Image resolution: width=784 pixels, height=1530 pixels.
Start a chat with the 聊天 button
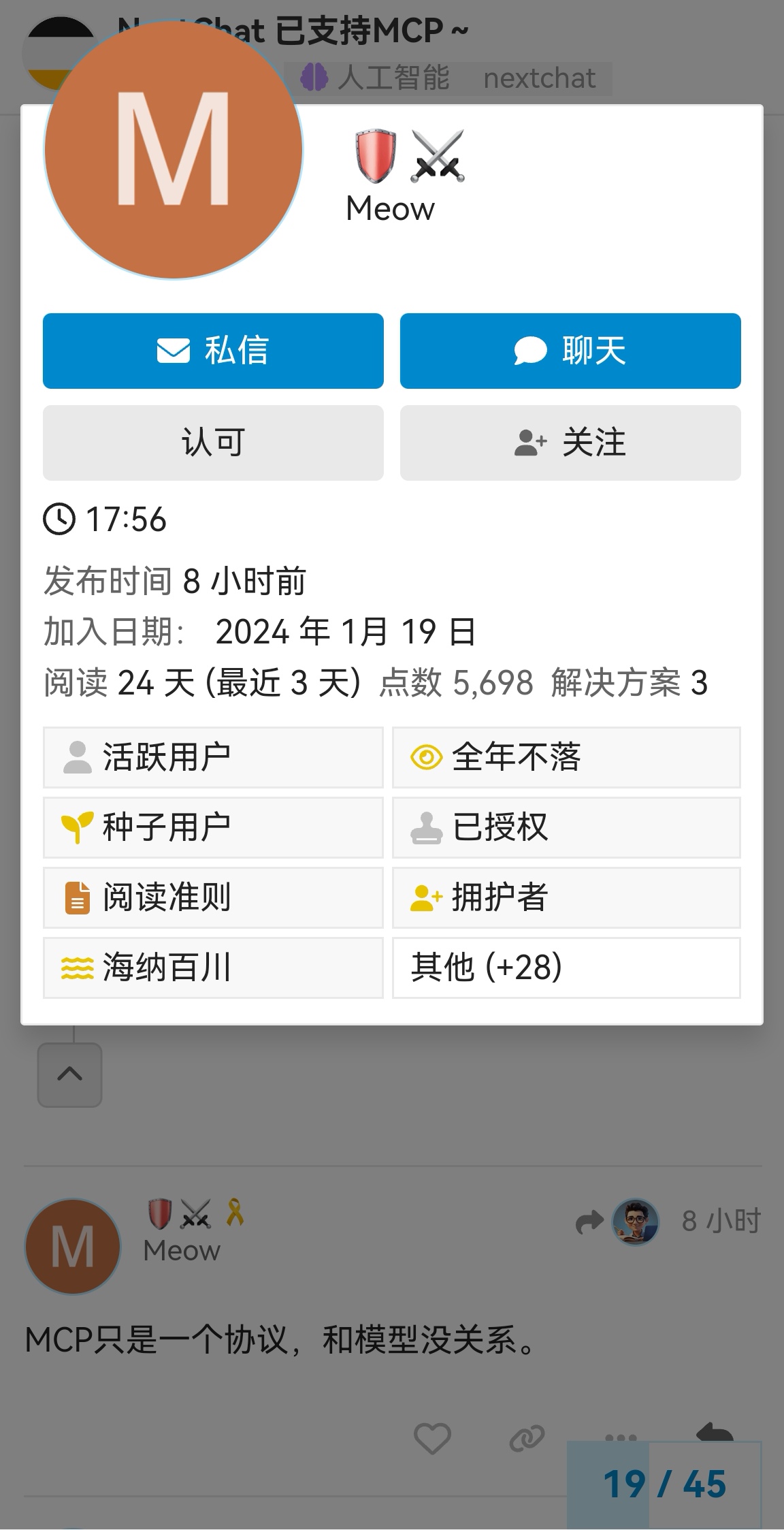pyautogui.click(x=570, y=351)
